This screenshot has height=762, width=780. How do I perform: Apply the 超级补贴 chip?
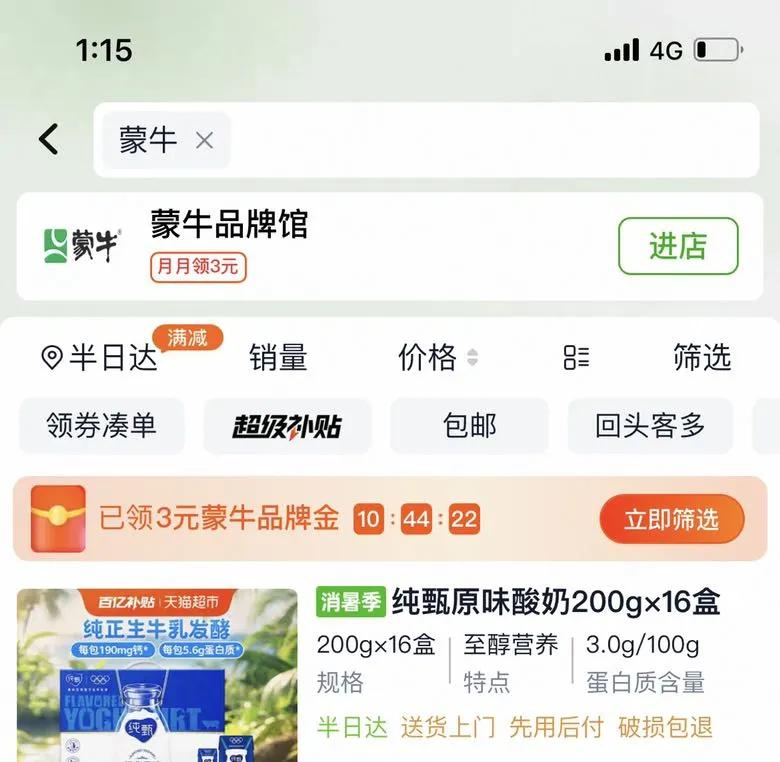tap(287, 426)
